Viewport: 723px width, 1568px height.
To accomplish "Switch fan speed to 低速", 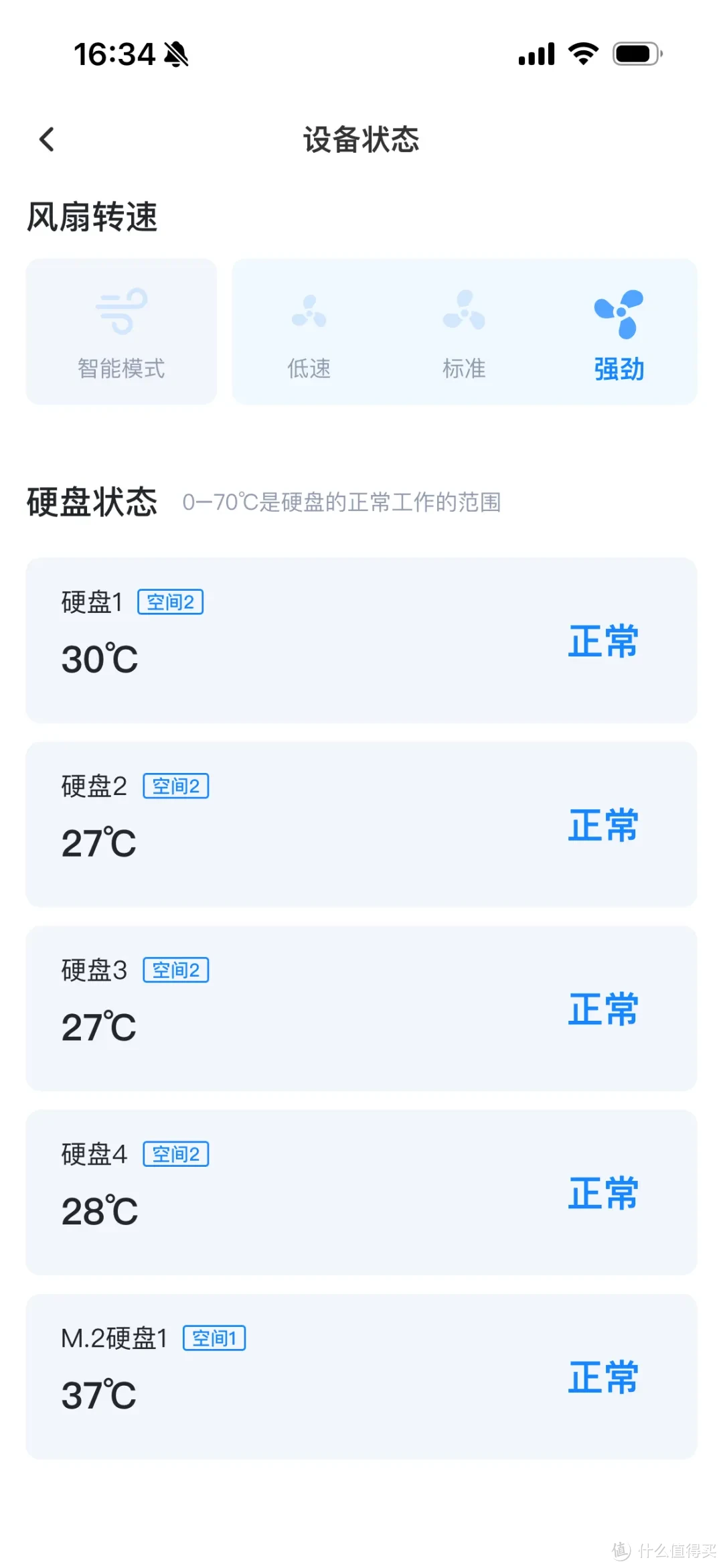I will (x=309, y=332).
